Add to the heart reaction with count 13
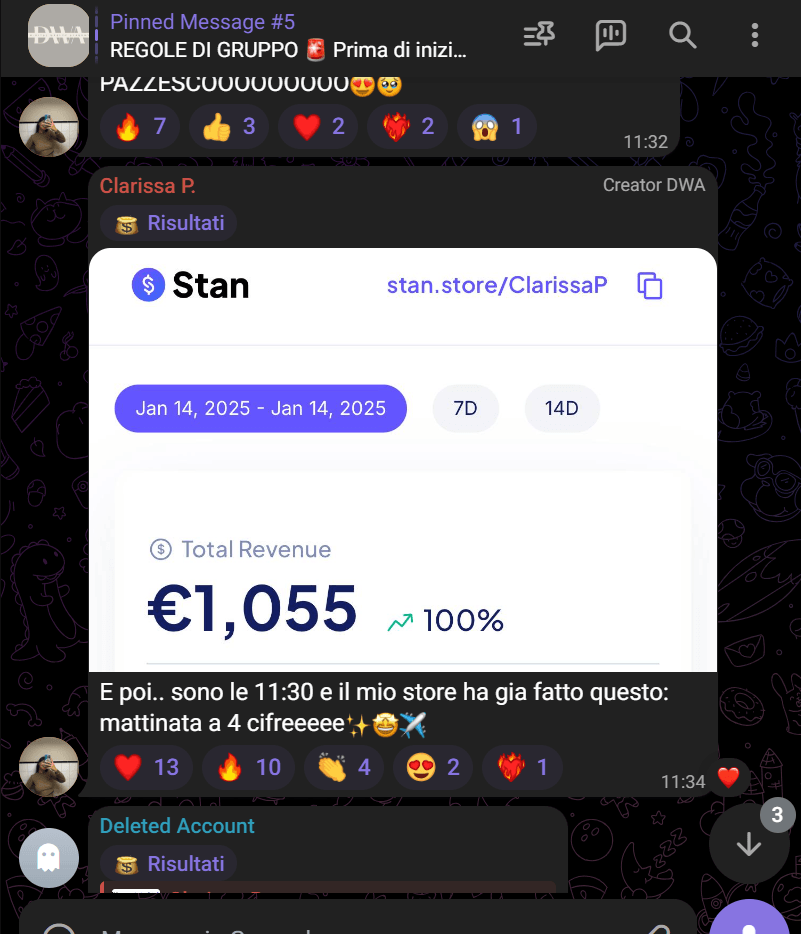 [146, 767]
